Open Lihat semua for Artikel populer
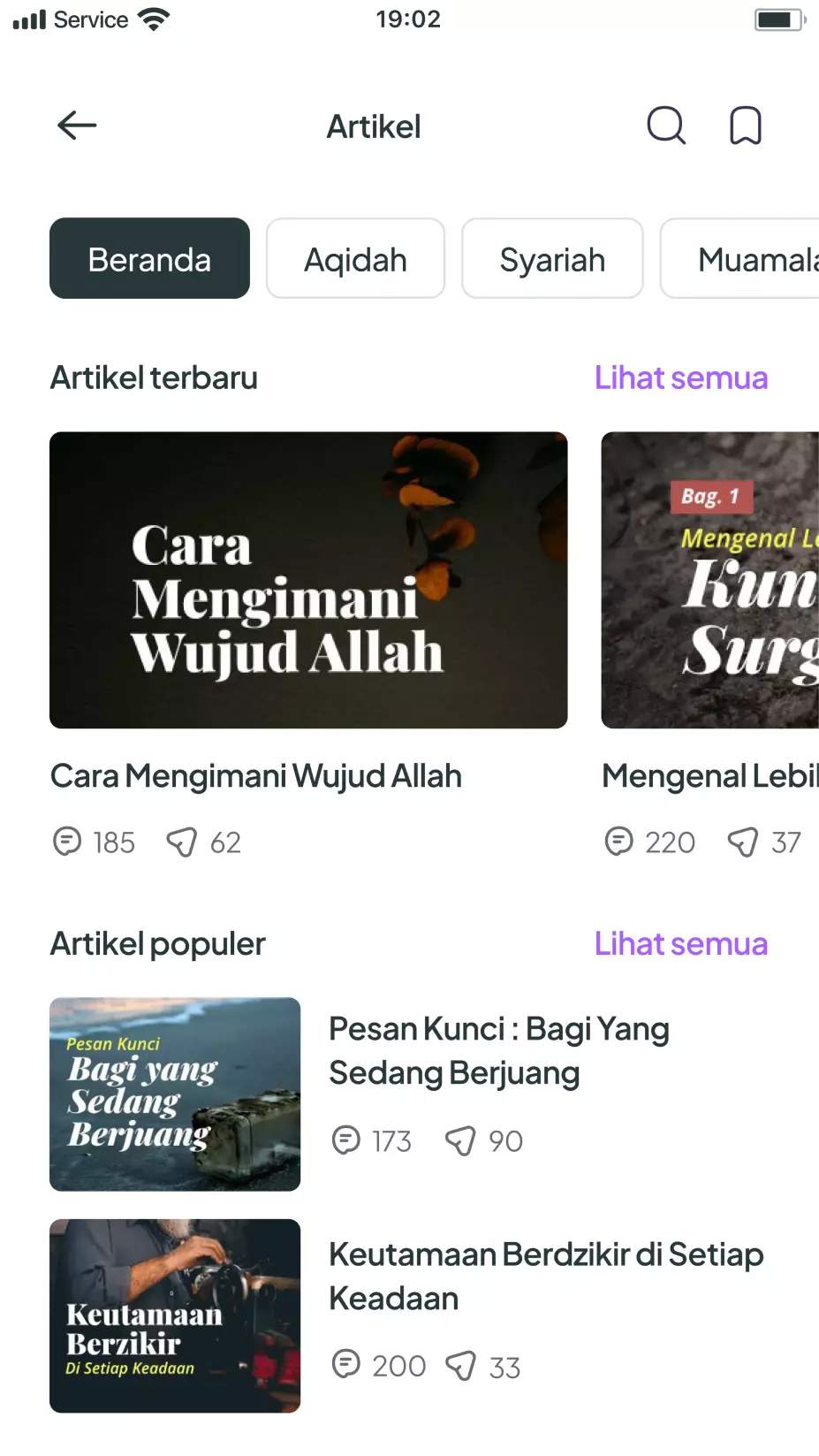The height and width of the screenshot is (1456, 819). pyautogui.click(x=681, y=943)
